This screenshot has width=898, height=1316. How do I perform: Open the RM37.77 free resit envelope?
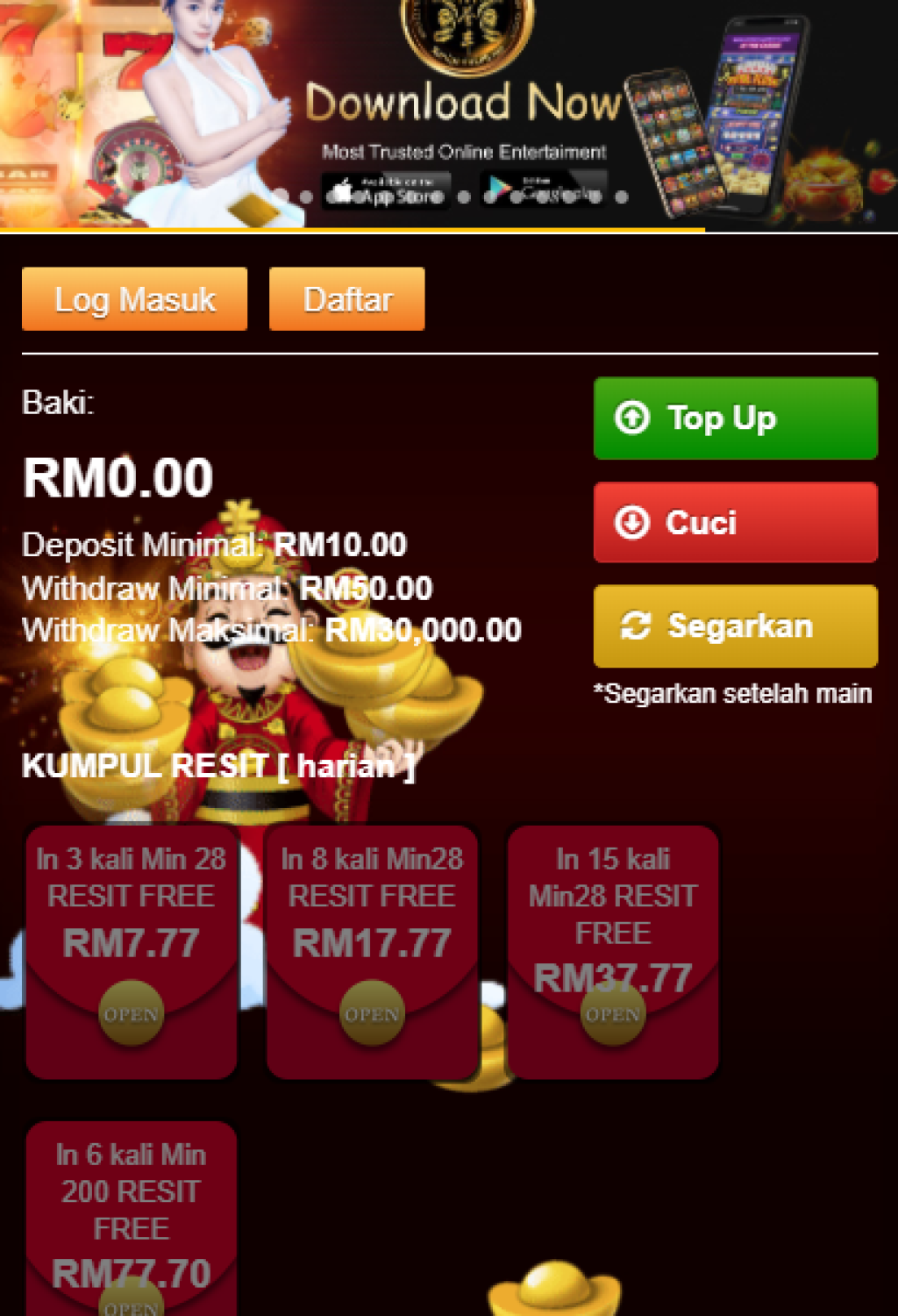612,1014
